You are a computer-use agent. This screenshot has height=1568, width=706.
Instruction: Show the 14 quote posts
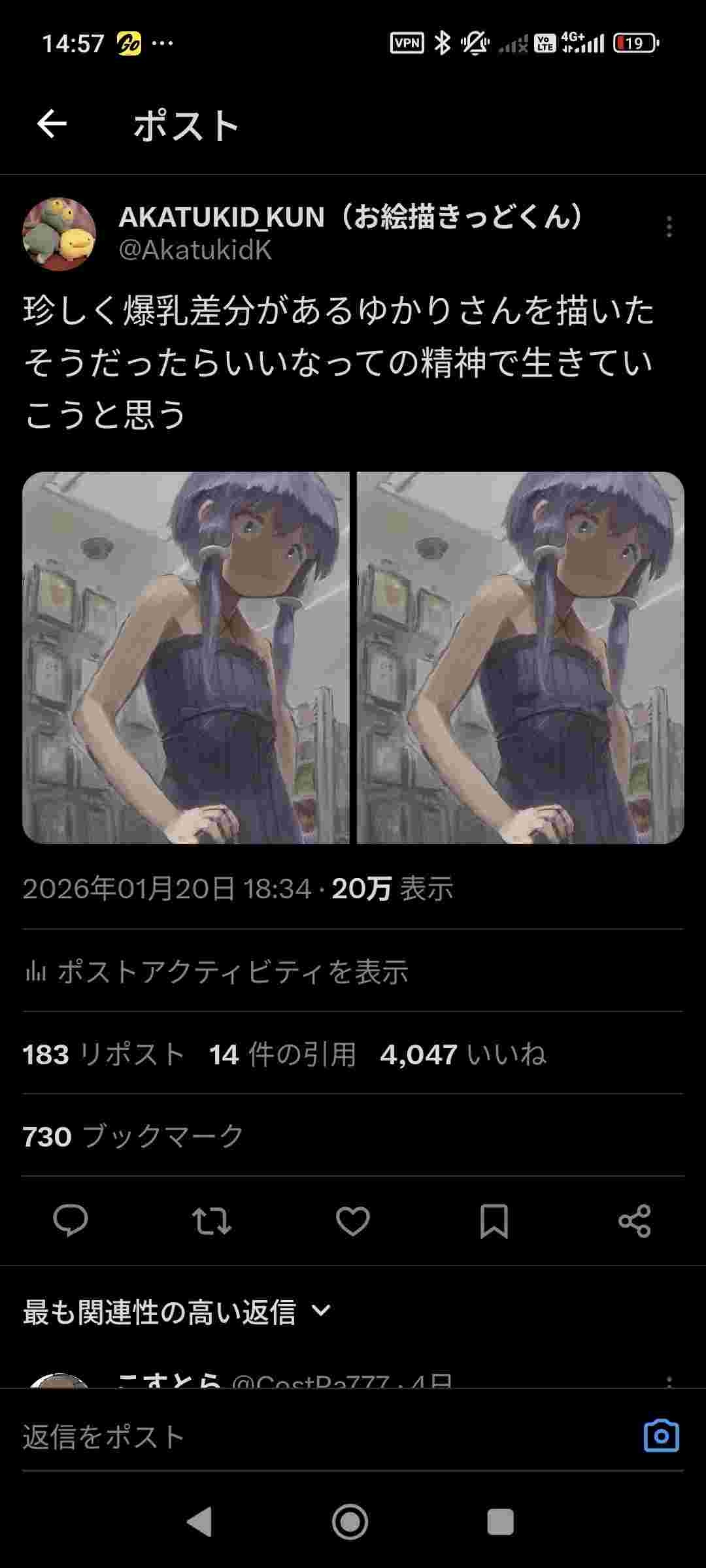click(282, 1054)
